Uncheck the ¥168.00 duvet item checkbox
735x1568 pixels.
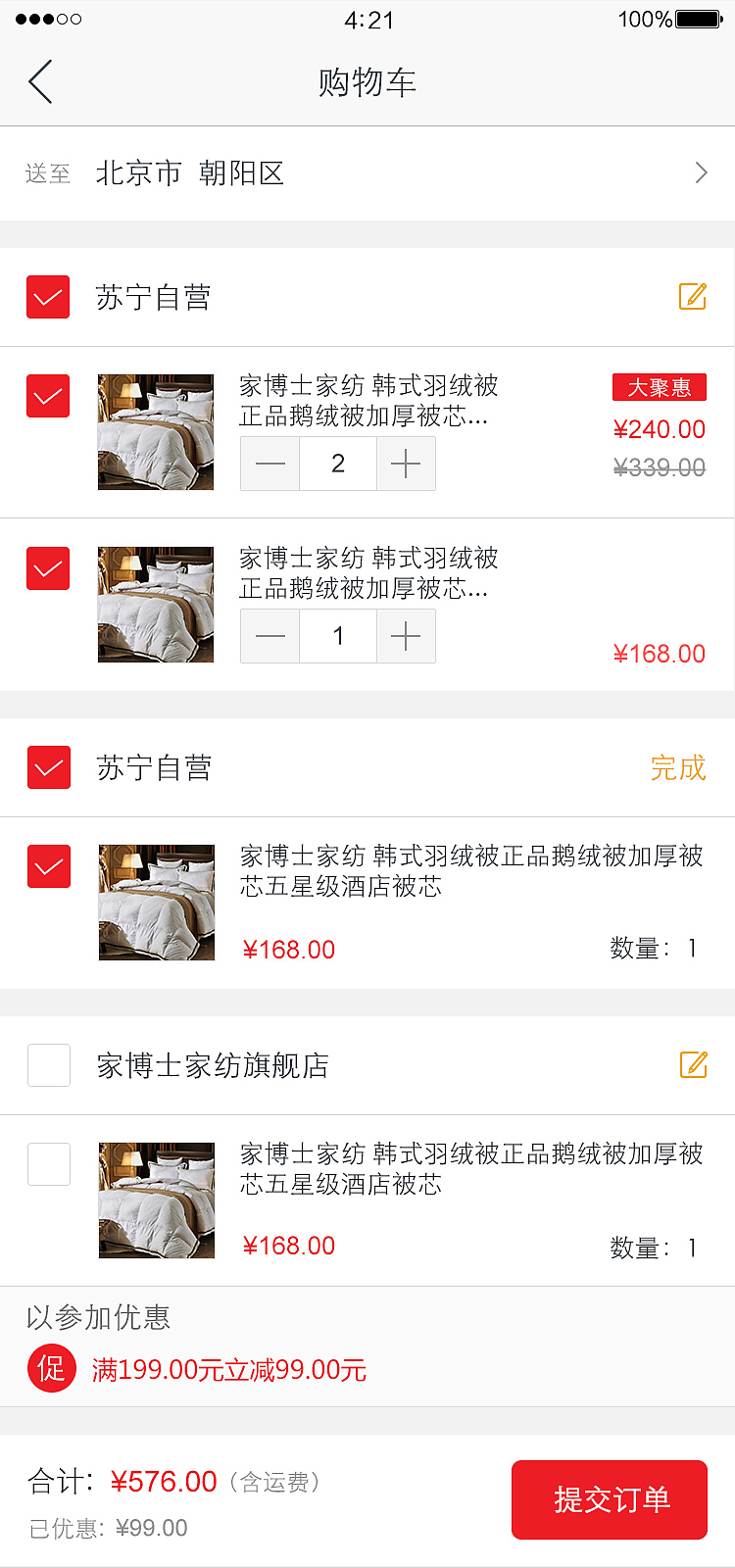48,568
